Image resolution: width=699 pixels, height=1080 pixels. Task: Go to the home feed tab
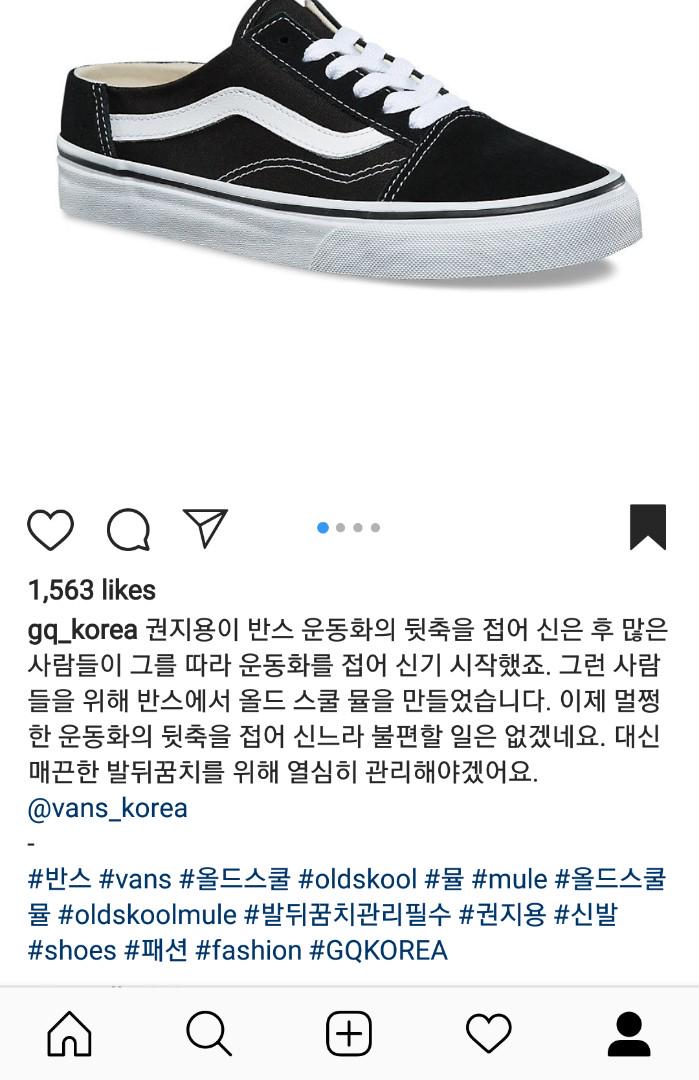tap(69, 1034)
